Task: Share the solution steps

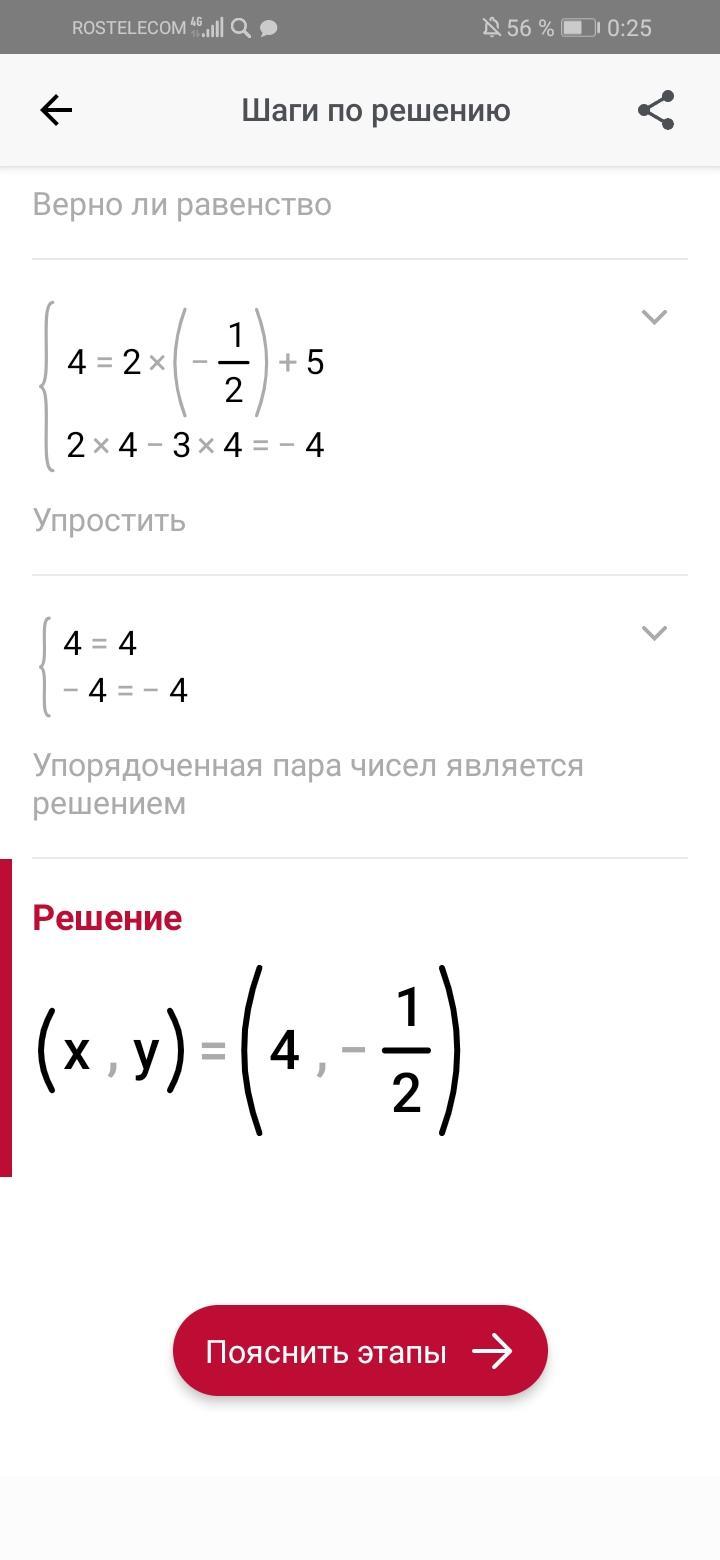Action: coord(656,110)
